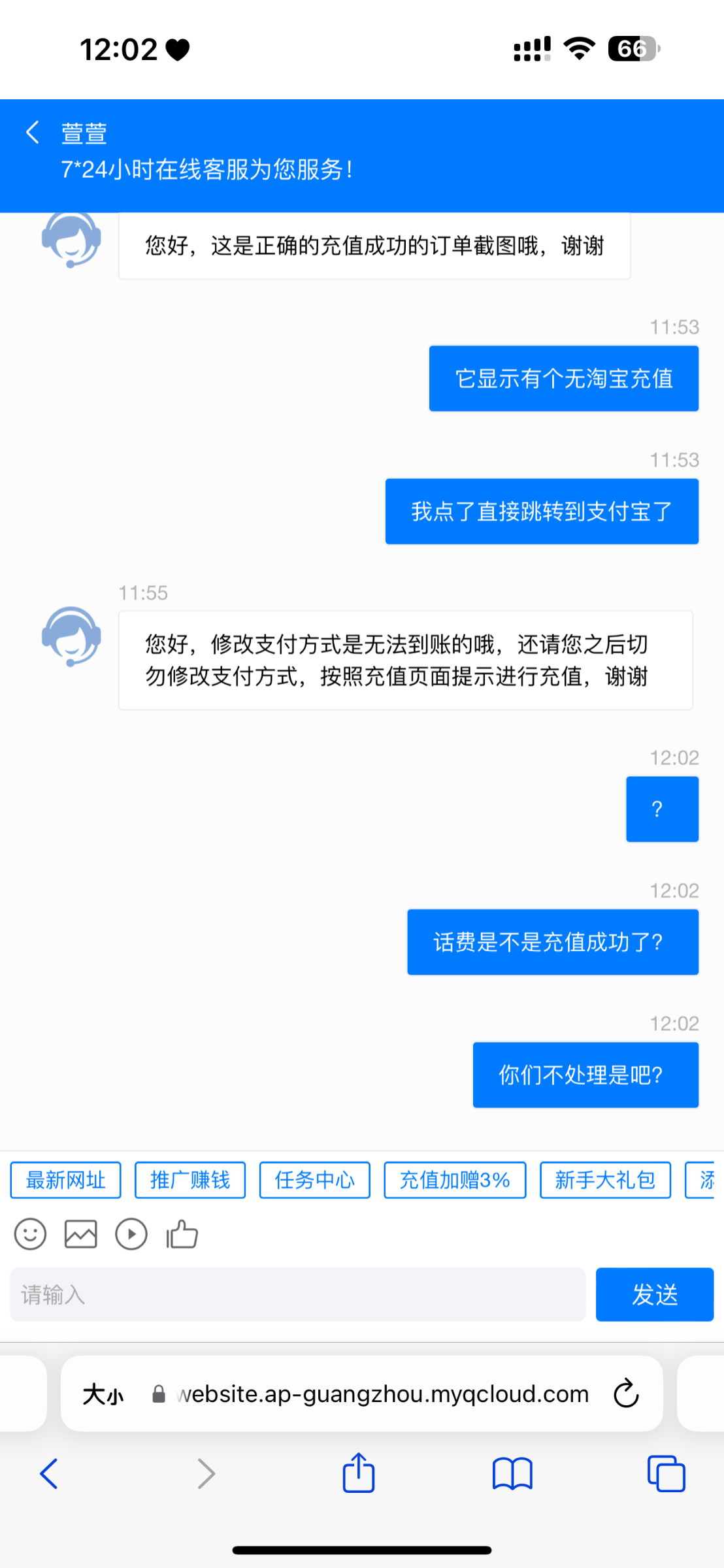Share this page from Safari
This screenshot has height=1568, width=724.
point(359,1473)
